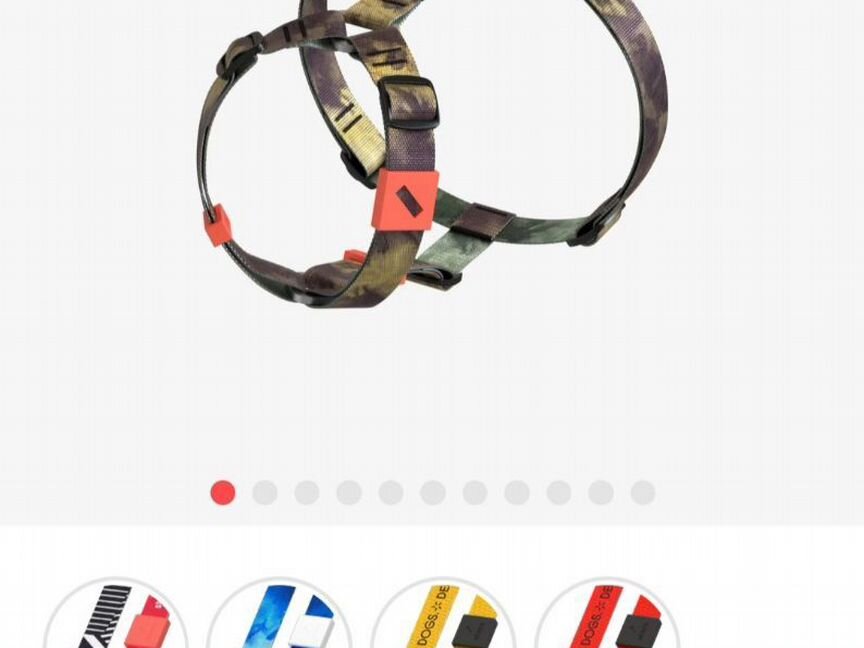Screen dimensions: 864x648
Task: Open the camouflage harness product photo
Action: [x=430, y=160]
